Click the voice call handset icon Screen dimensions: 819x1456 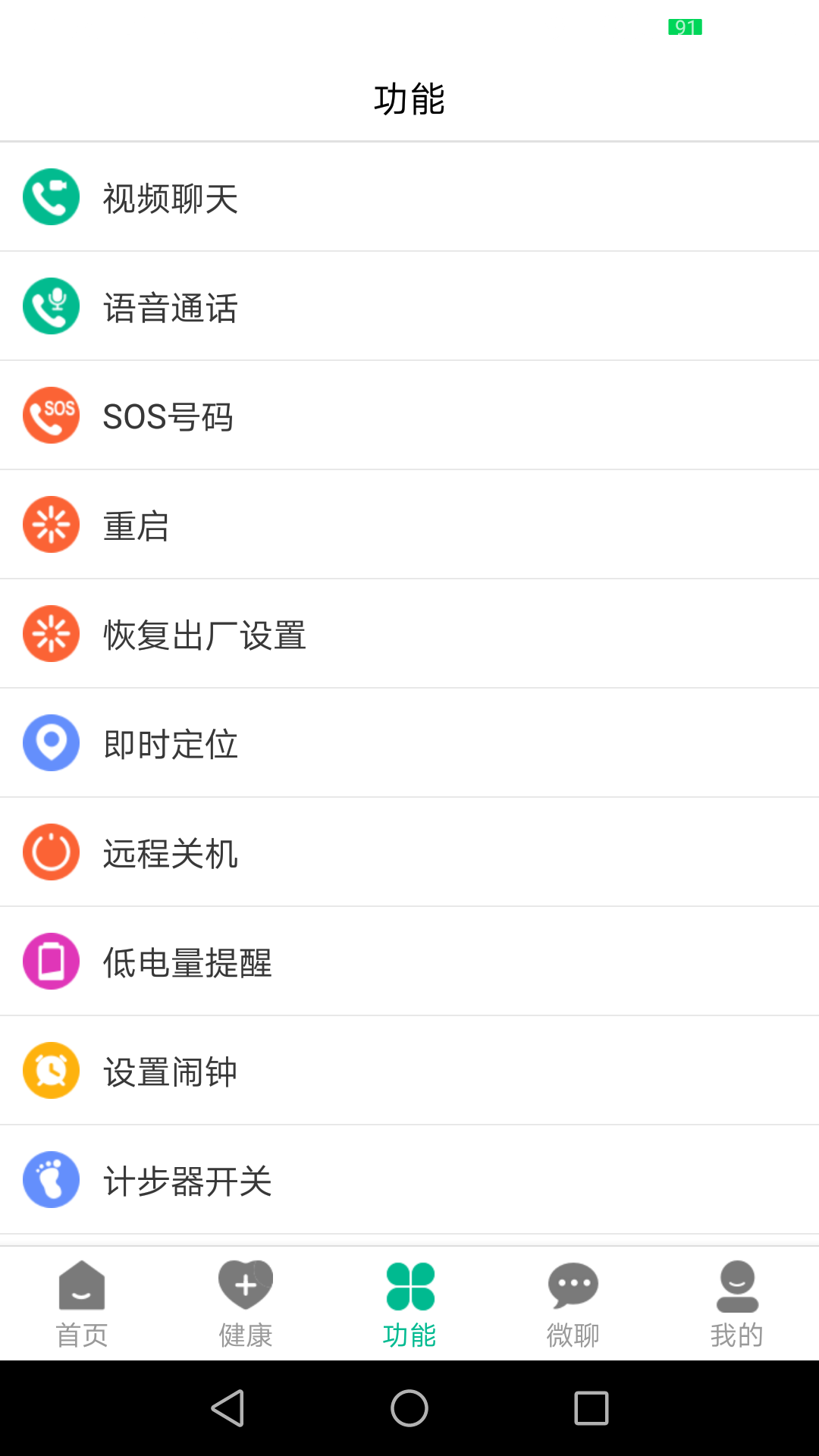pos(51,306)
